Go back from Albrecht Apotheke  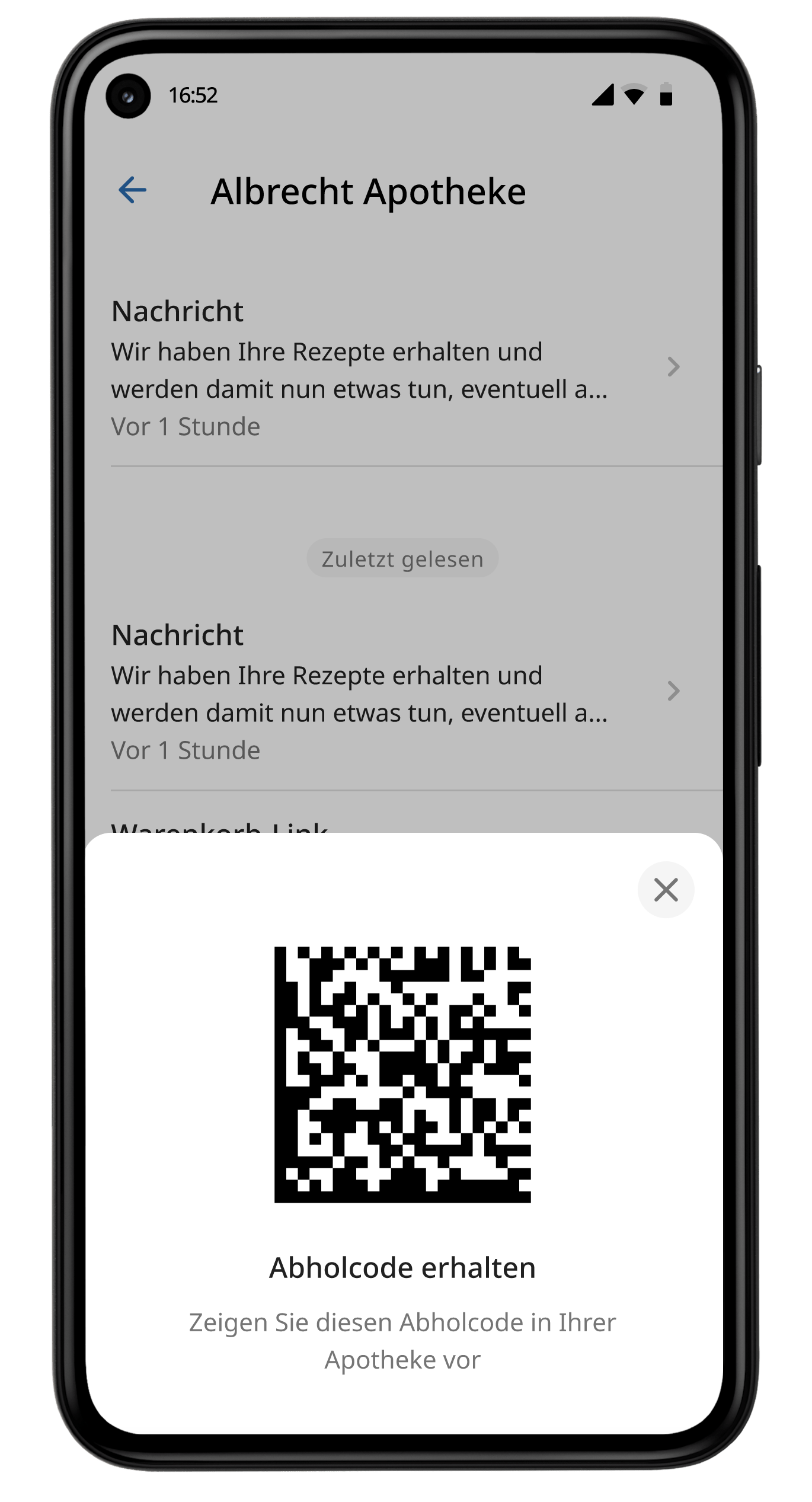[132, 190]
